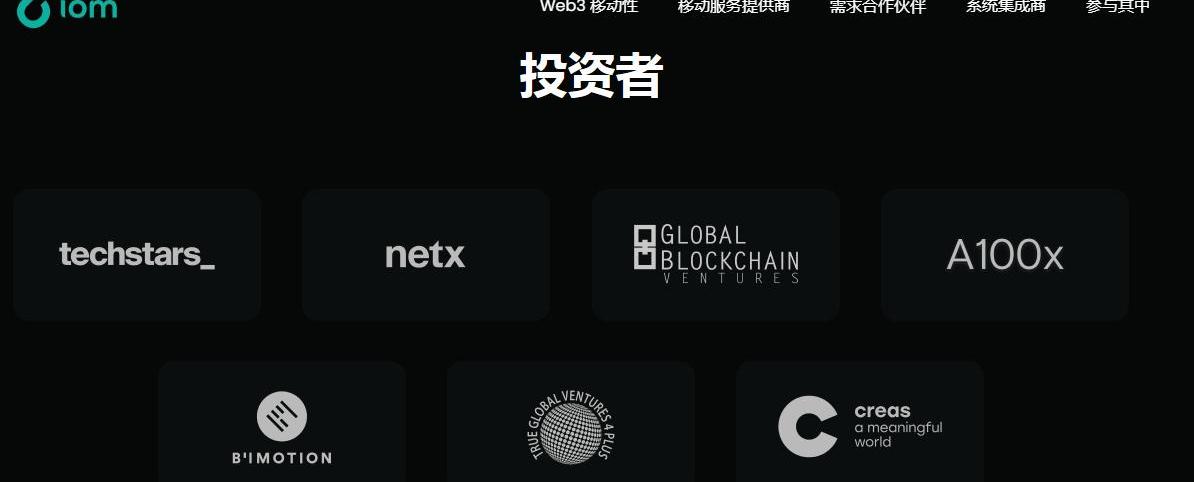Image resolution: width=1194 pixels, height=482 pixels.
Task: Go to 移动服务提供商 section
Action: tap(733, 6)
